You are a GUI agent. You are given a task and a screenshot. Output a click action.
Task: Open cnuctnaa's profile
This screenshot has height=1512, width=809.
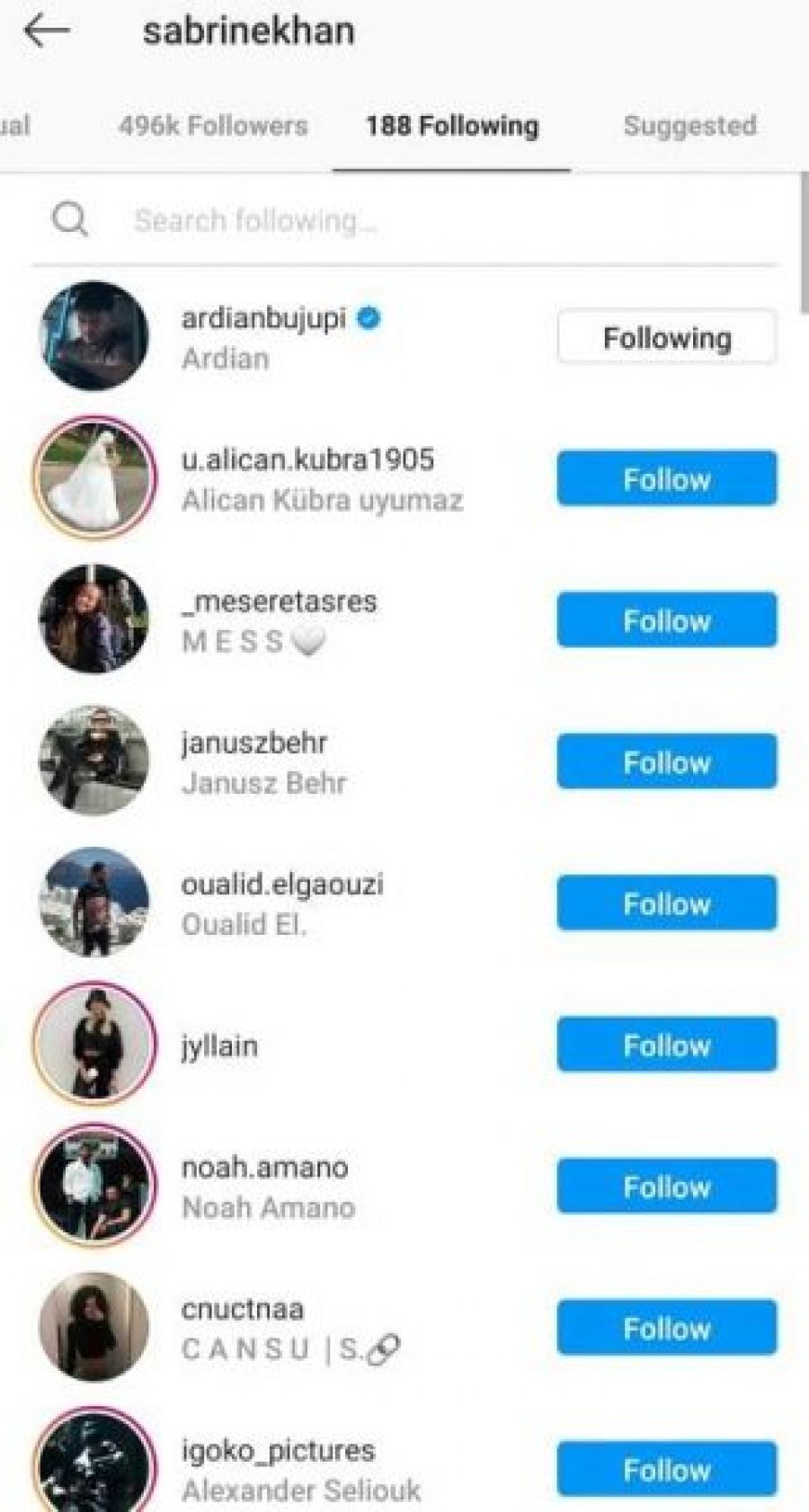(x=242, y=1309)
